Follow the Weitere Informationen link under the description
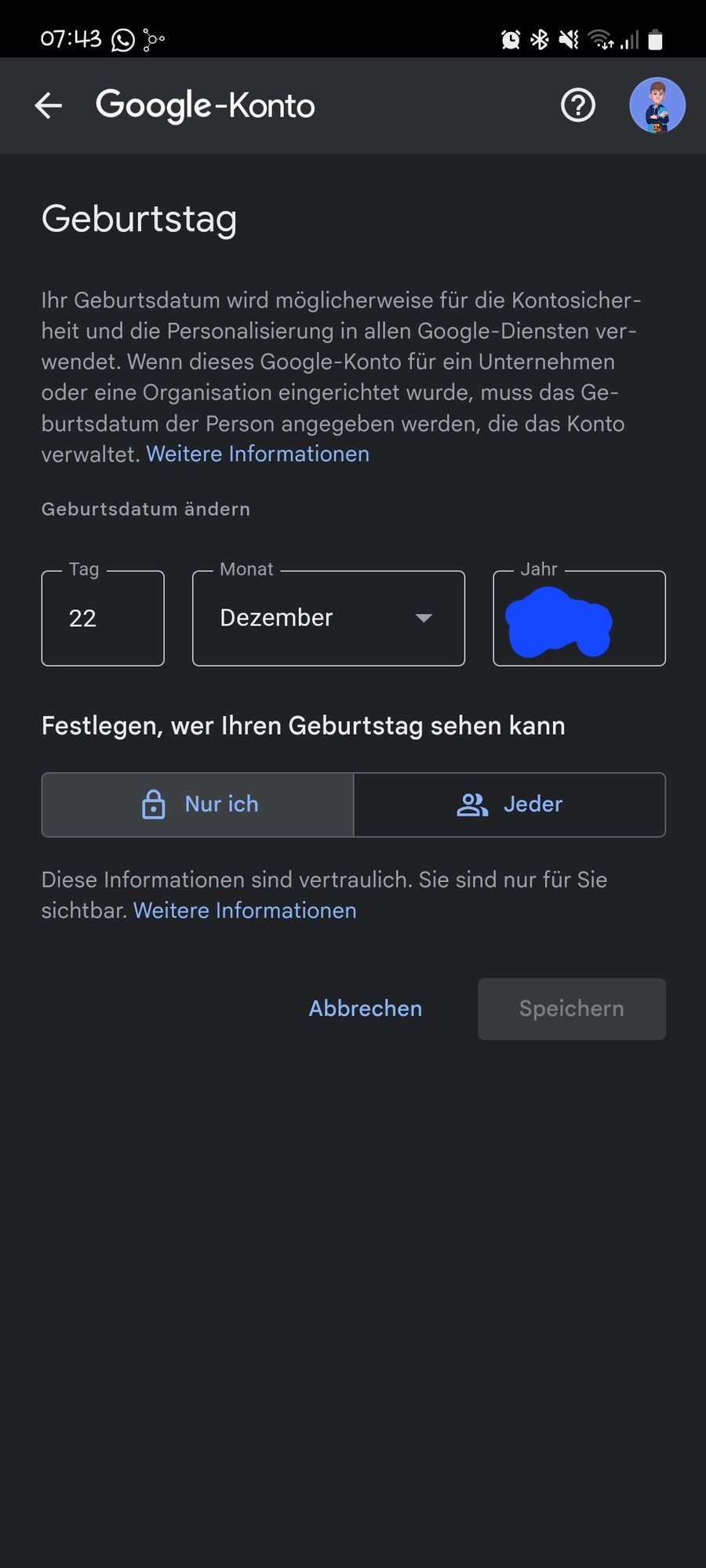706x1568 pixels. (257, 454)
